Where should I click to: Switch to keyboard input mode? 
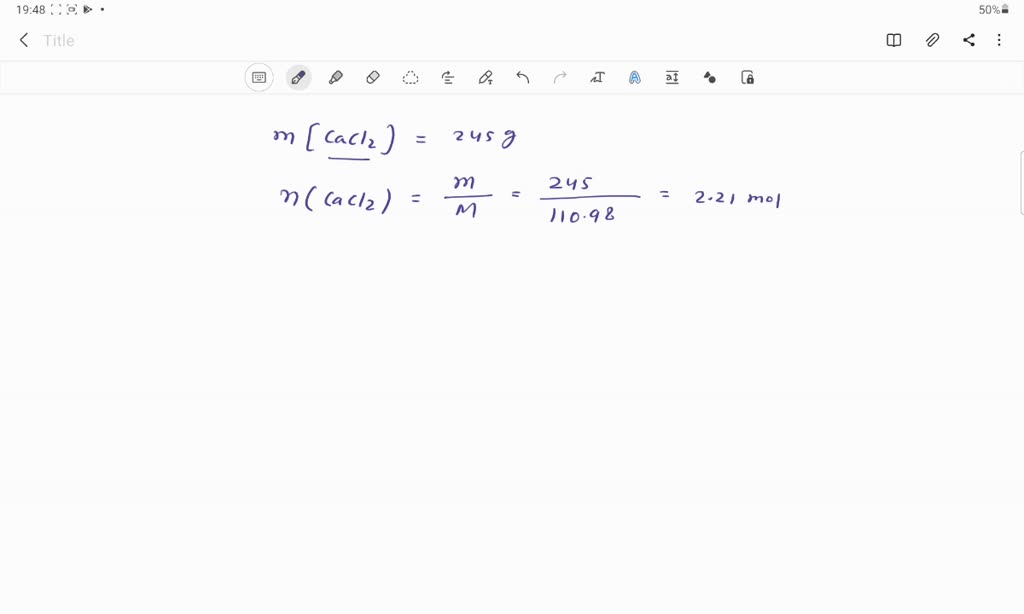tap(259, 77)
